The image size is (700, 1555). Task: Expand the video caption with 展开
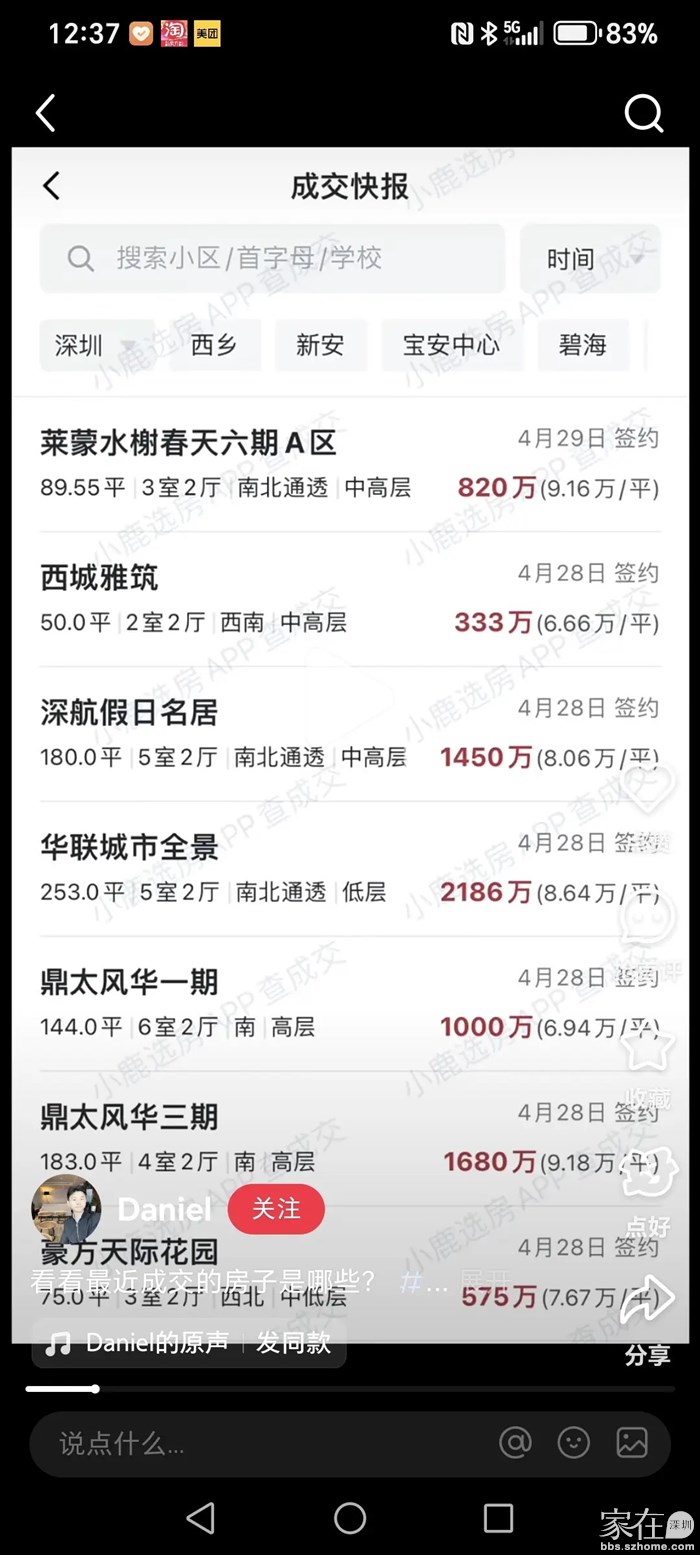(x=483, y=1282)
